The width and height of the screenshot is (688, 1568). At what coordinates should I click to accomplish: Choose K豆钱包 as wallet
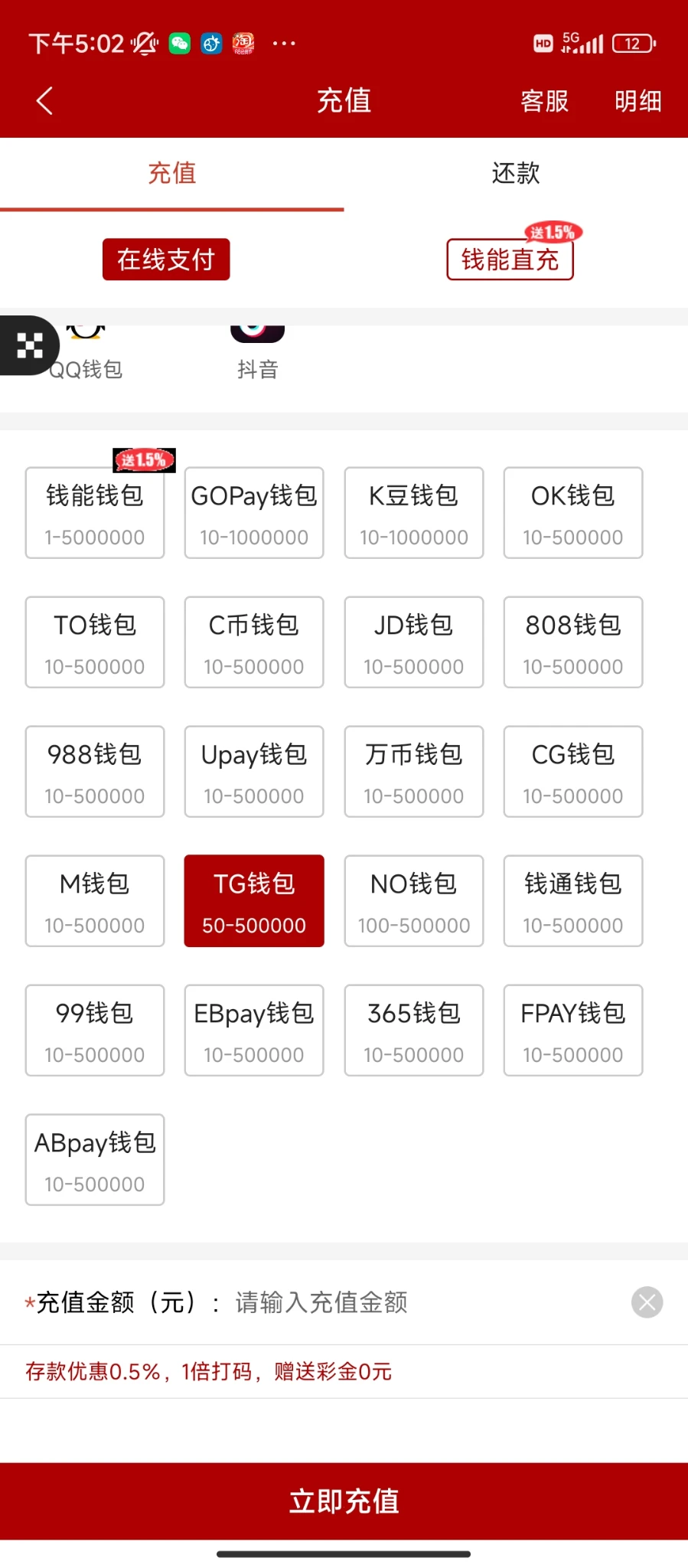pos(414,513)
